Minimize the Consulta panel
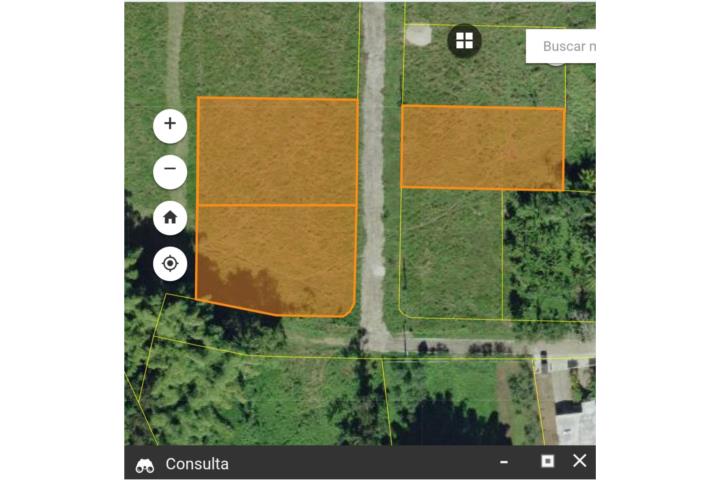Viewport: 720px width, 480px height. point(504,462)
